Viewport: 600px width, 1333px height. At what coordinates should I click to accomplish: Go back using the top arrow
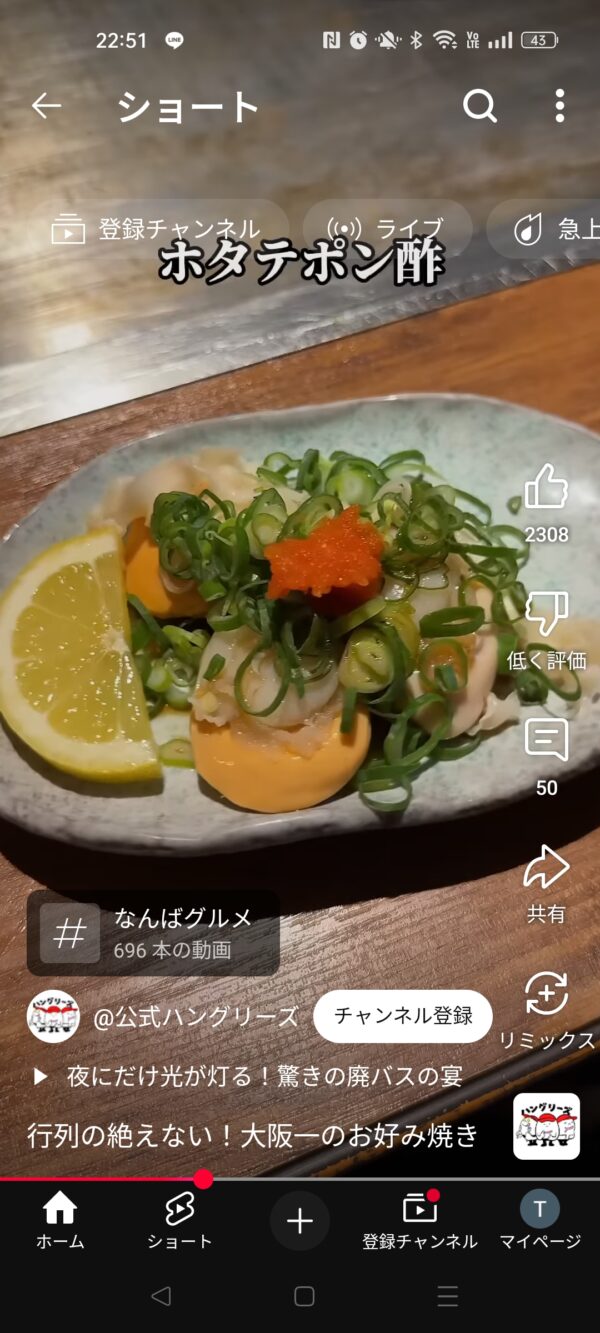[x=46, y=105]
